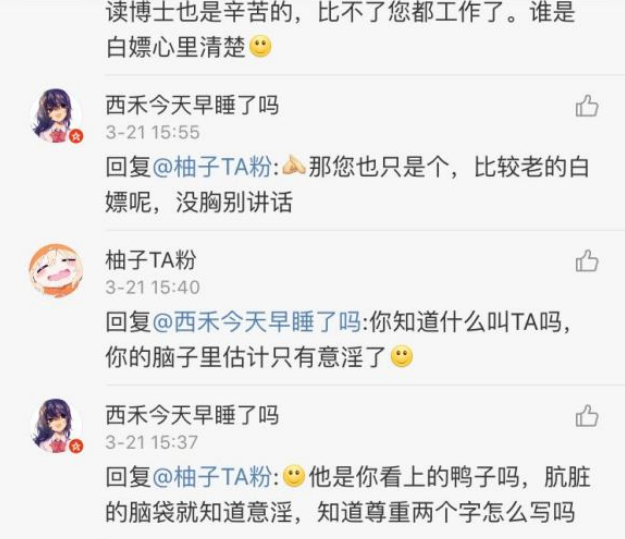The image size is (625, 539).
Task: Like the 3-21 15:37 comment from 西禾今天早睡了吗
Action: [587, 416]
